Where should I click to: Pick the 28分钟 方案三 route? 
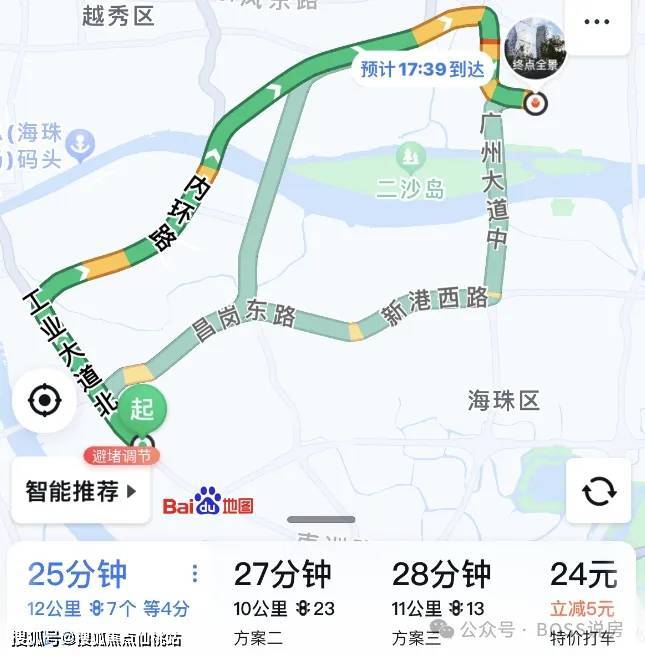pyautogui.click(x=440, y=589)
